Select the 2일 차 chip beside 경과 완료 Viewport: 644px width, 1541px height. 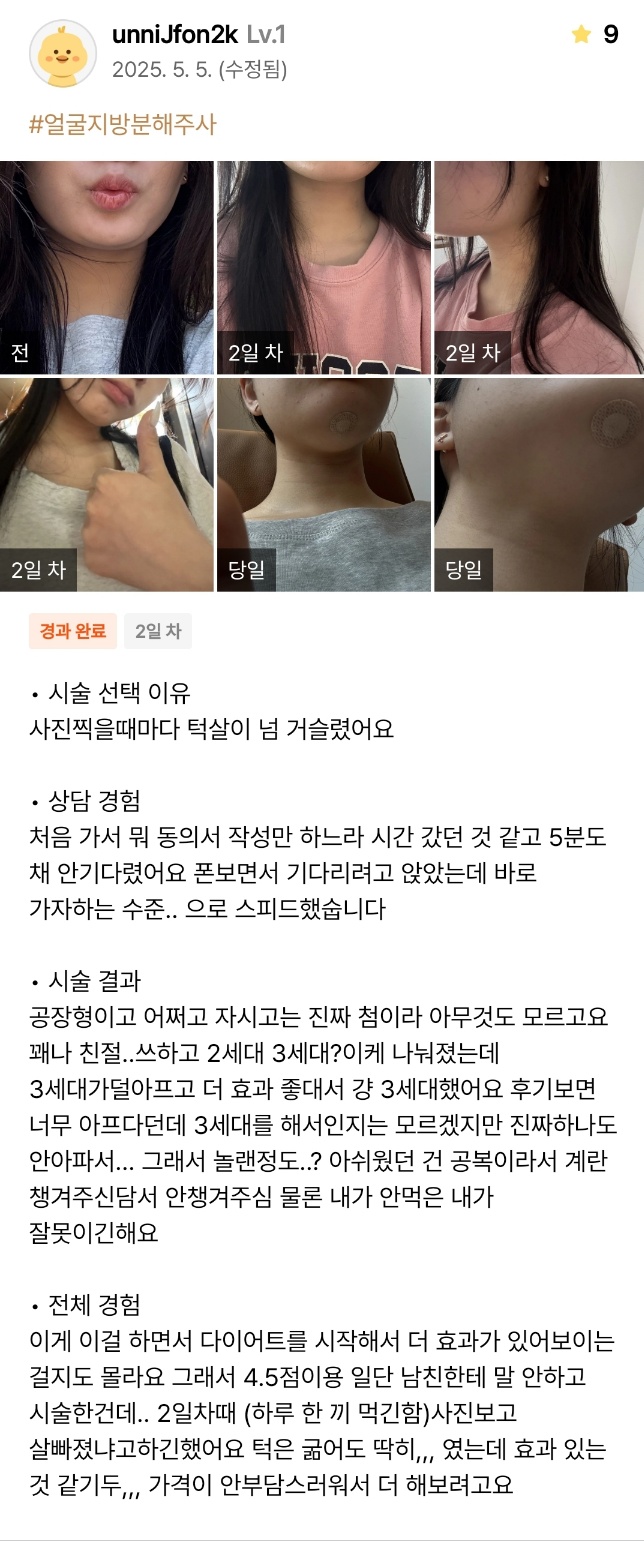point(158,631)
